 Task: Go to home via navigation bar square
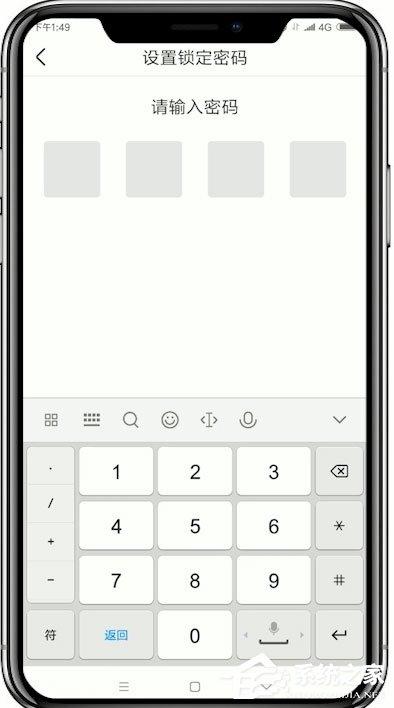(195, 687)
